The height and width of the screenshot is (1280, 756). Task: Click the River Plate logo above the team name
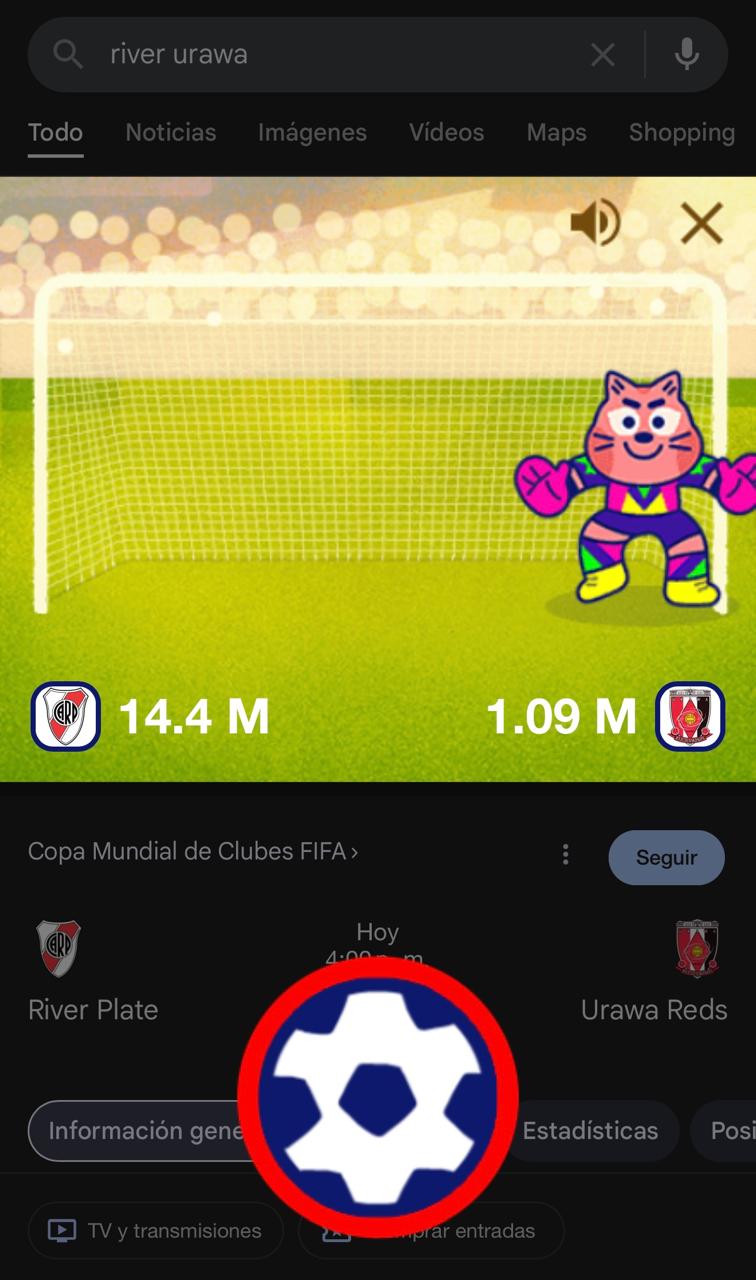(x=60, y=946)
